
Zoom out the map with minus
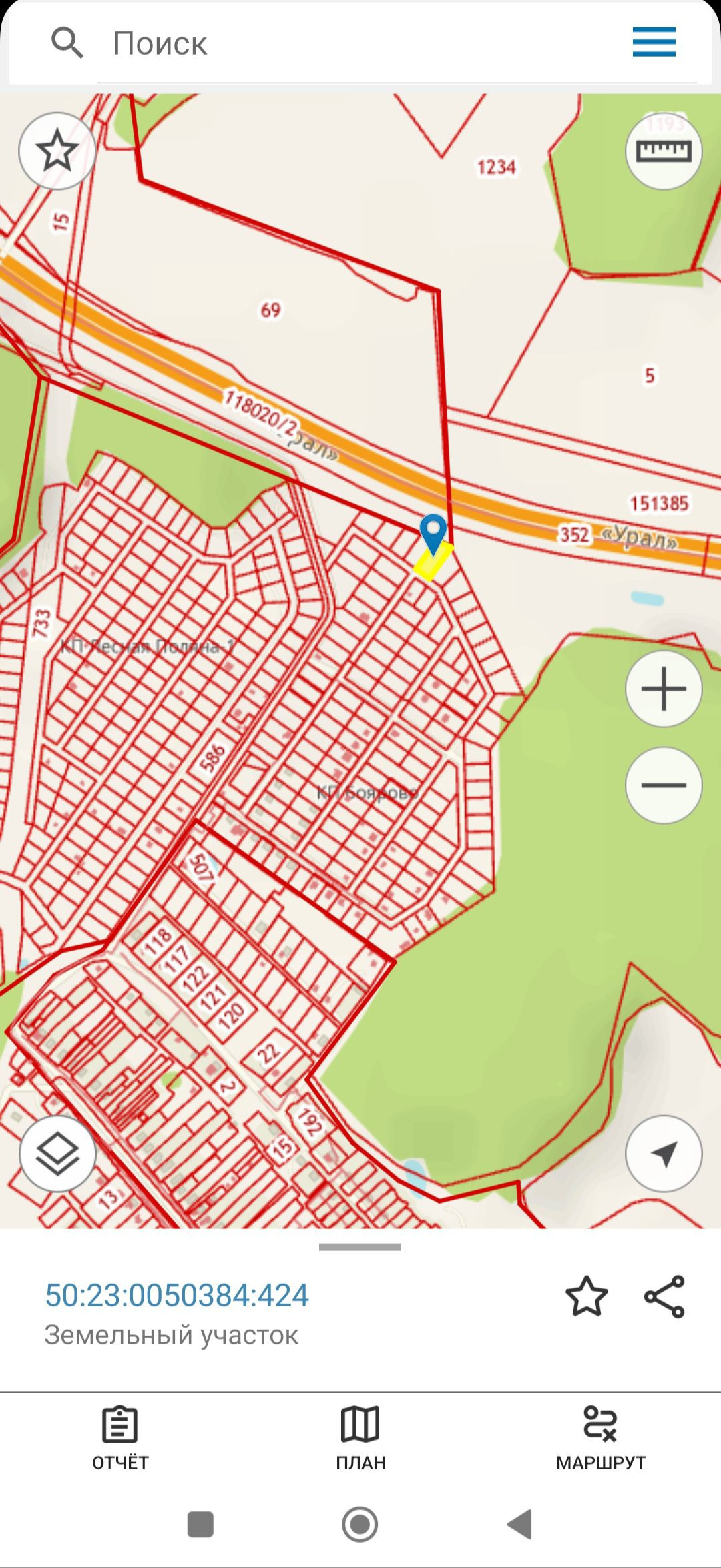click(664, 785)
